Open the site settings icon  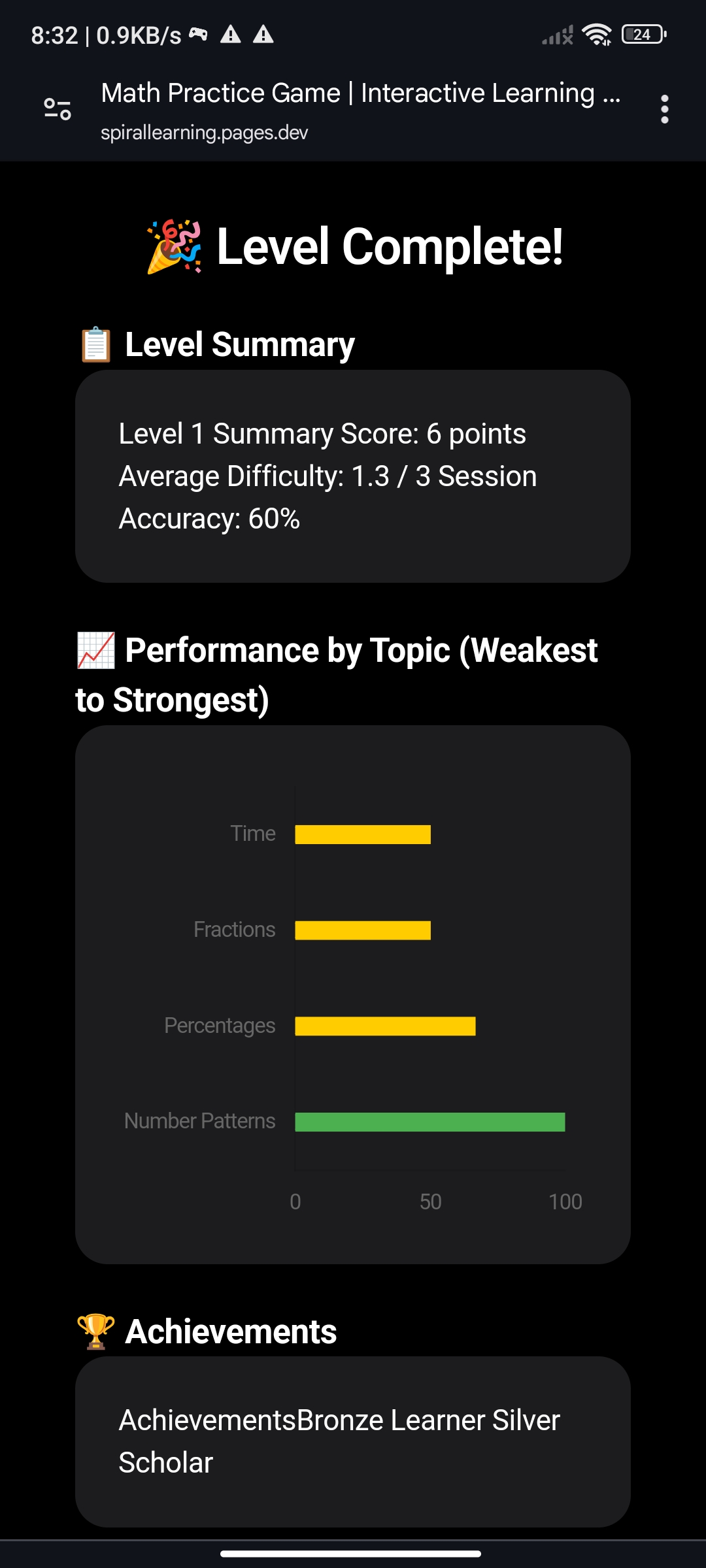58,109
